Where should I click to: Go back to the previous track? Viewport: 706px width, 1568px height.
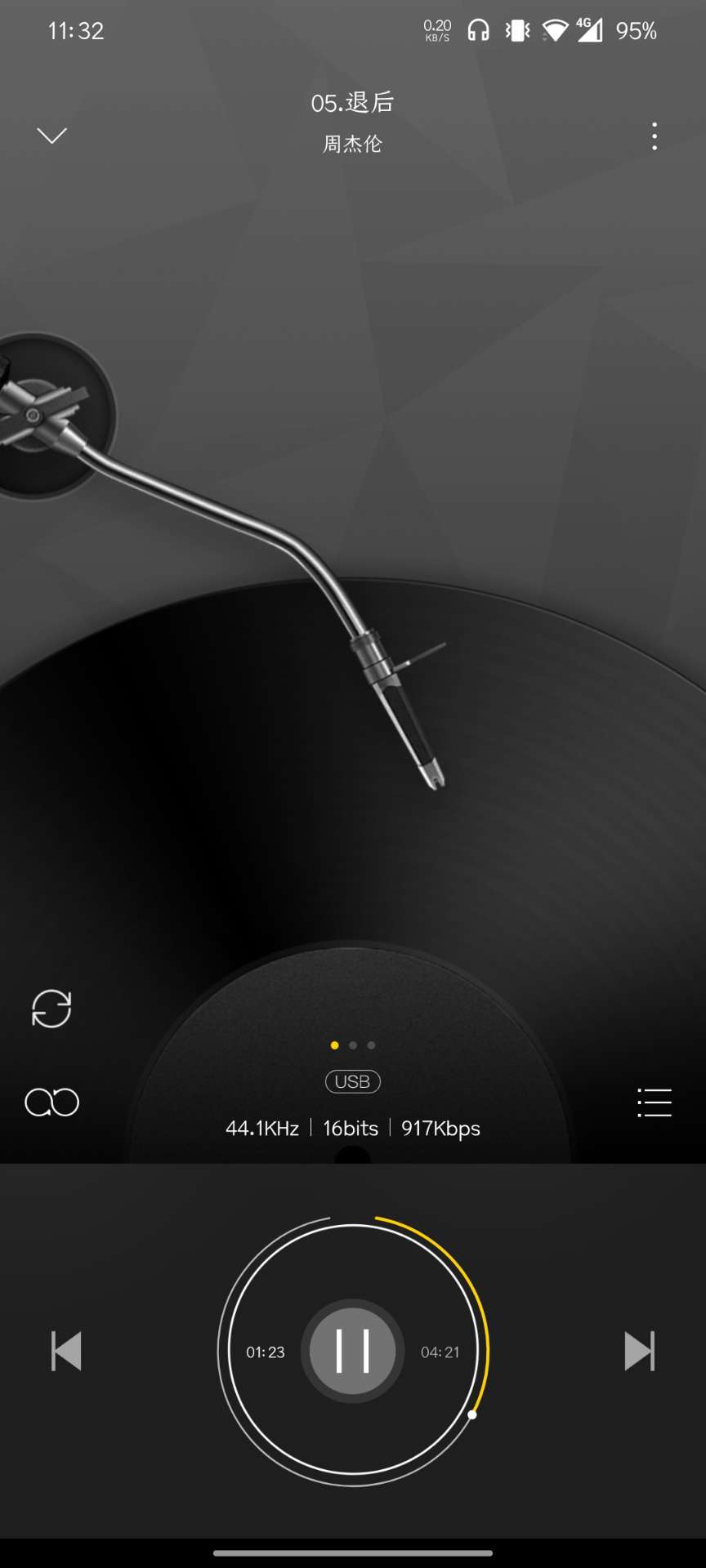click(66, 1351)
